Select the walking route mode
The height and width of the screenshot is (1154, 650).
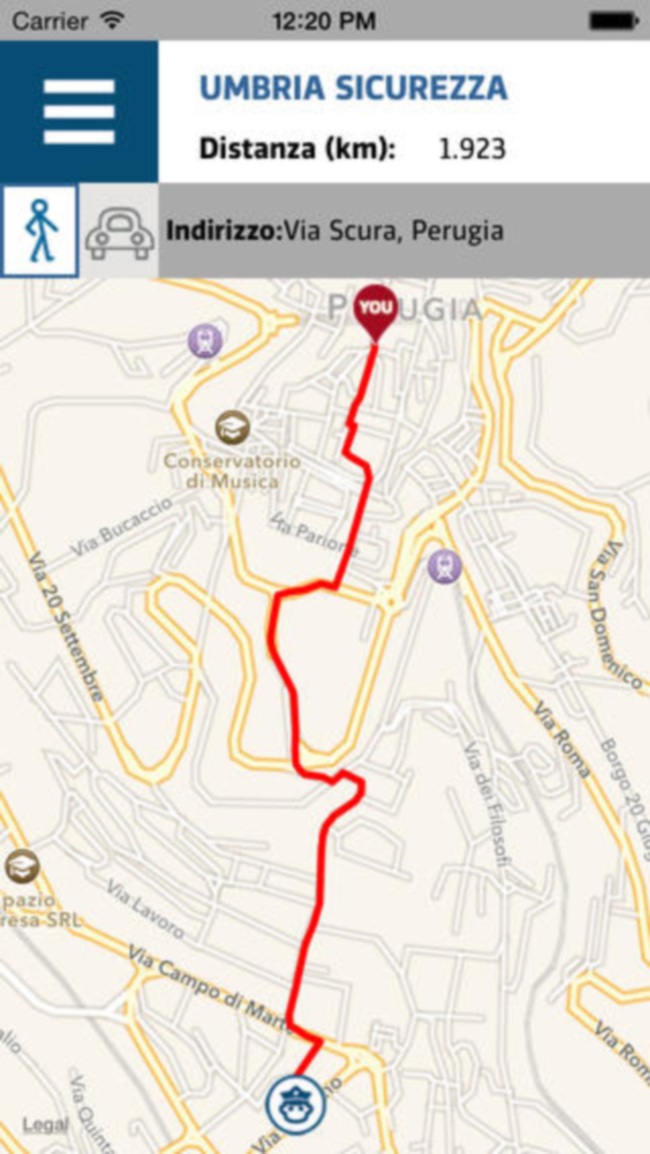click(x=40, y=231)
